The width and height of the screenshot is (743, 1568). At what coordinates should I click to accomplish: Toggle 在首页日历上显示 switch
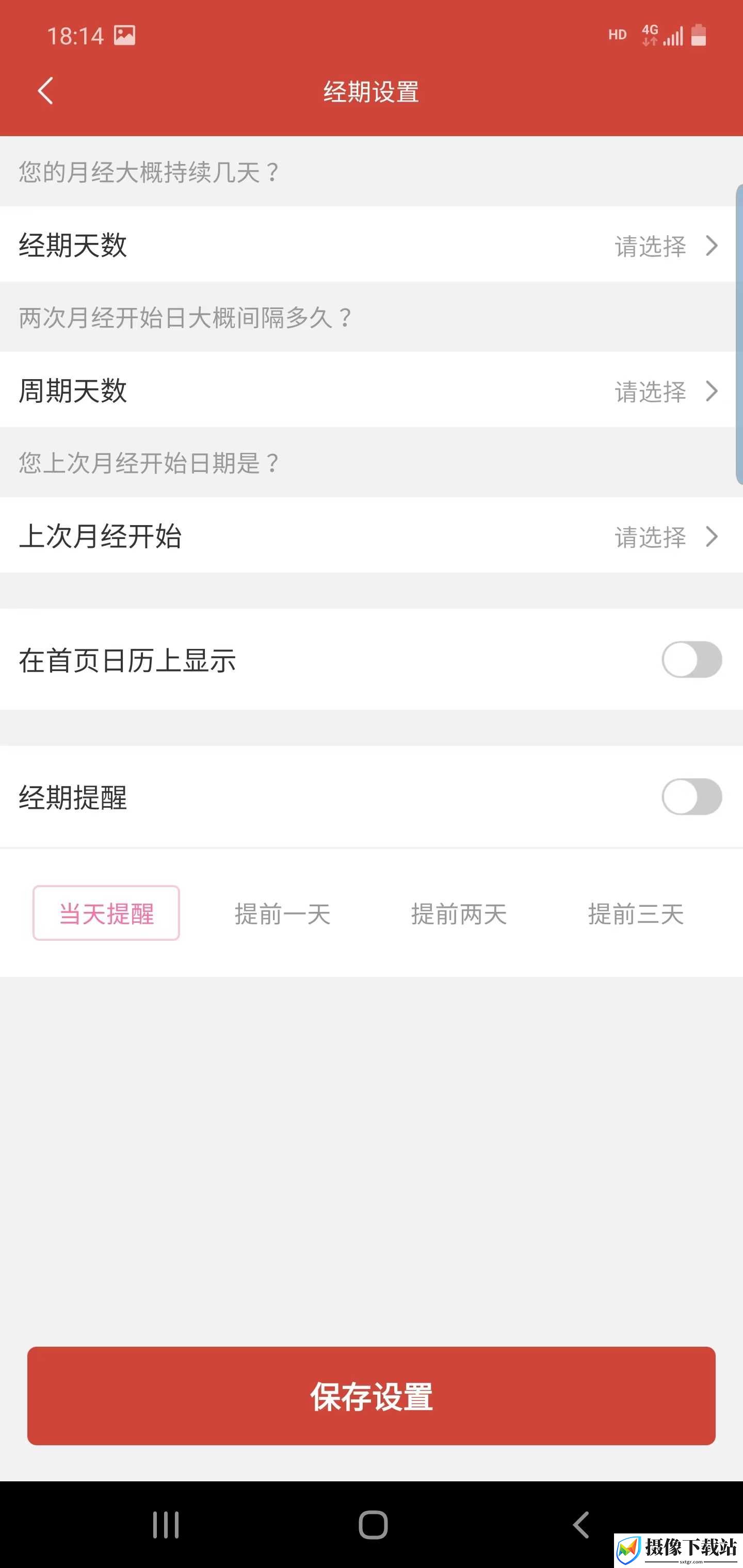(x=691, y=660)
